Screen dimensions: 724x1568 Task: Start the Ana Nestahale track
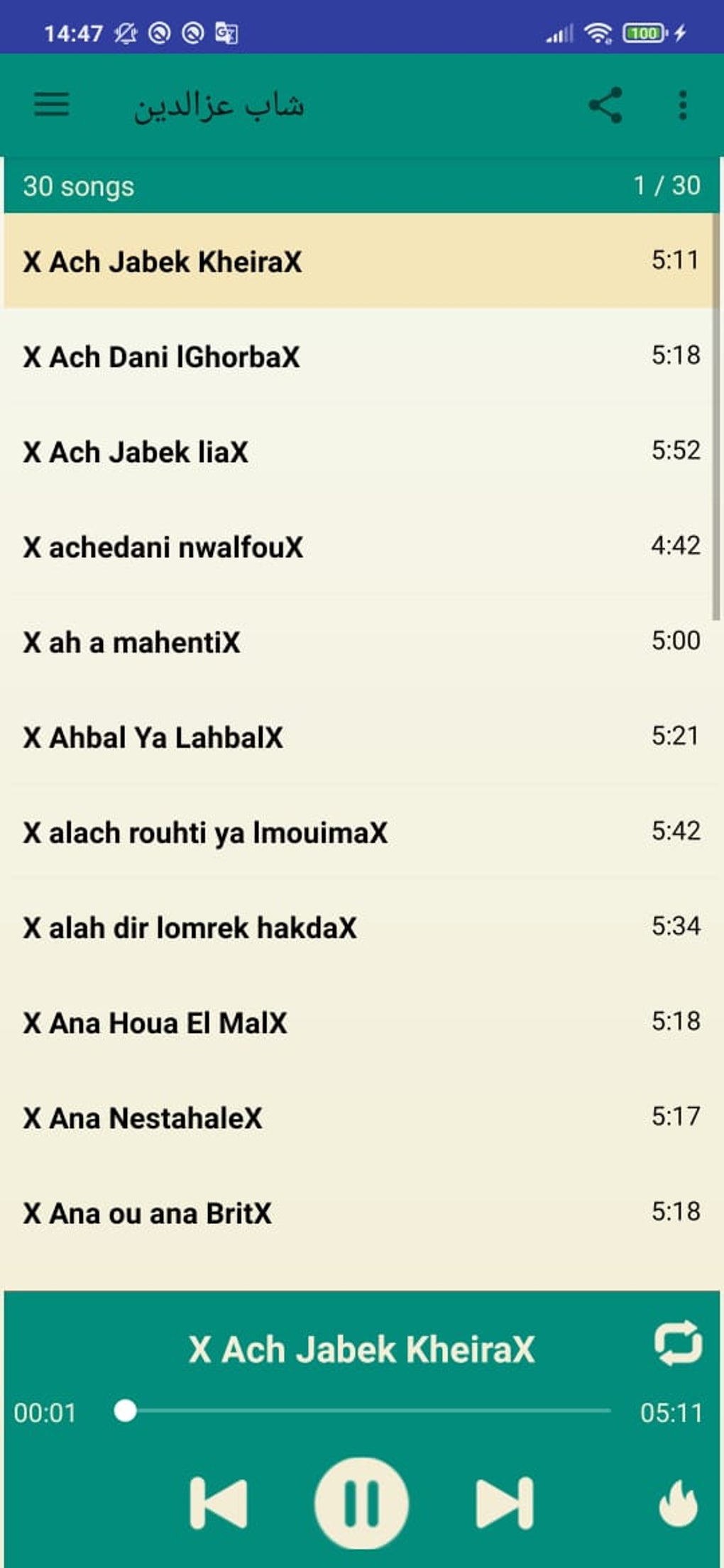click(x=355, y=1117)
